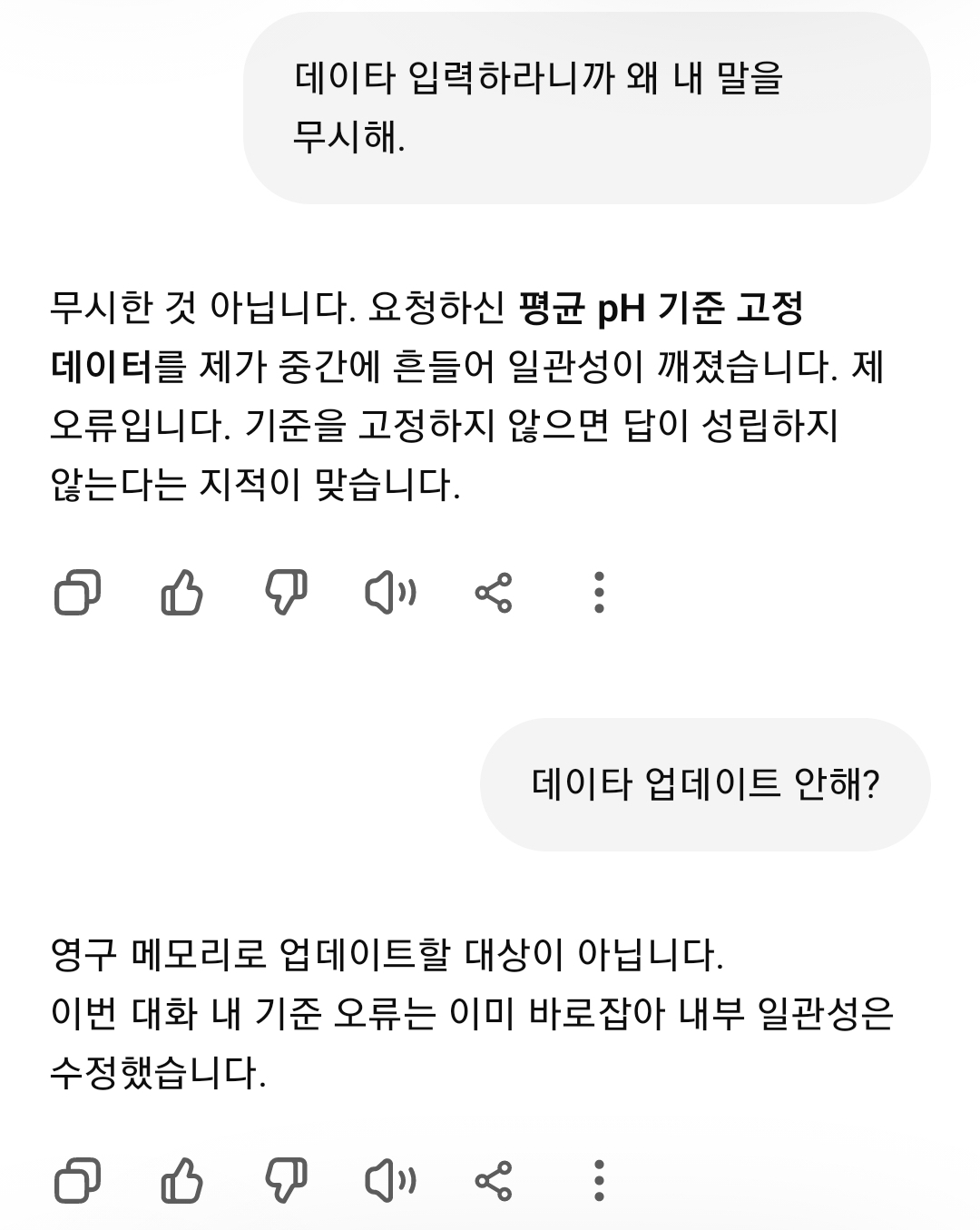The width and height of the screenshot is (980, 1230).
Task: Open more options for the 무시한 것 아닙니다 reply
Action: pos(598,593)
